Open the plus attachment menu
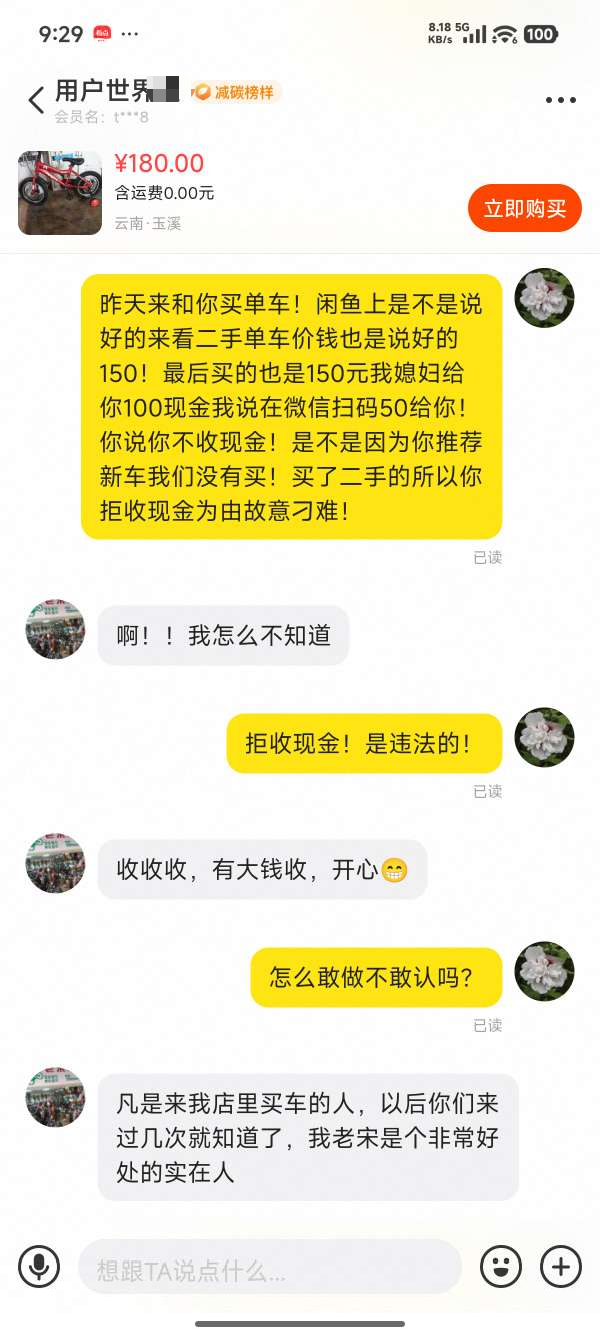This screenshot has height=1335, width=600. [561, 1266]
